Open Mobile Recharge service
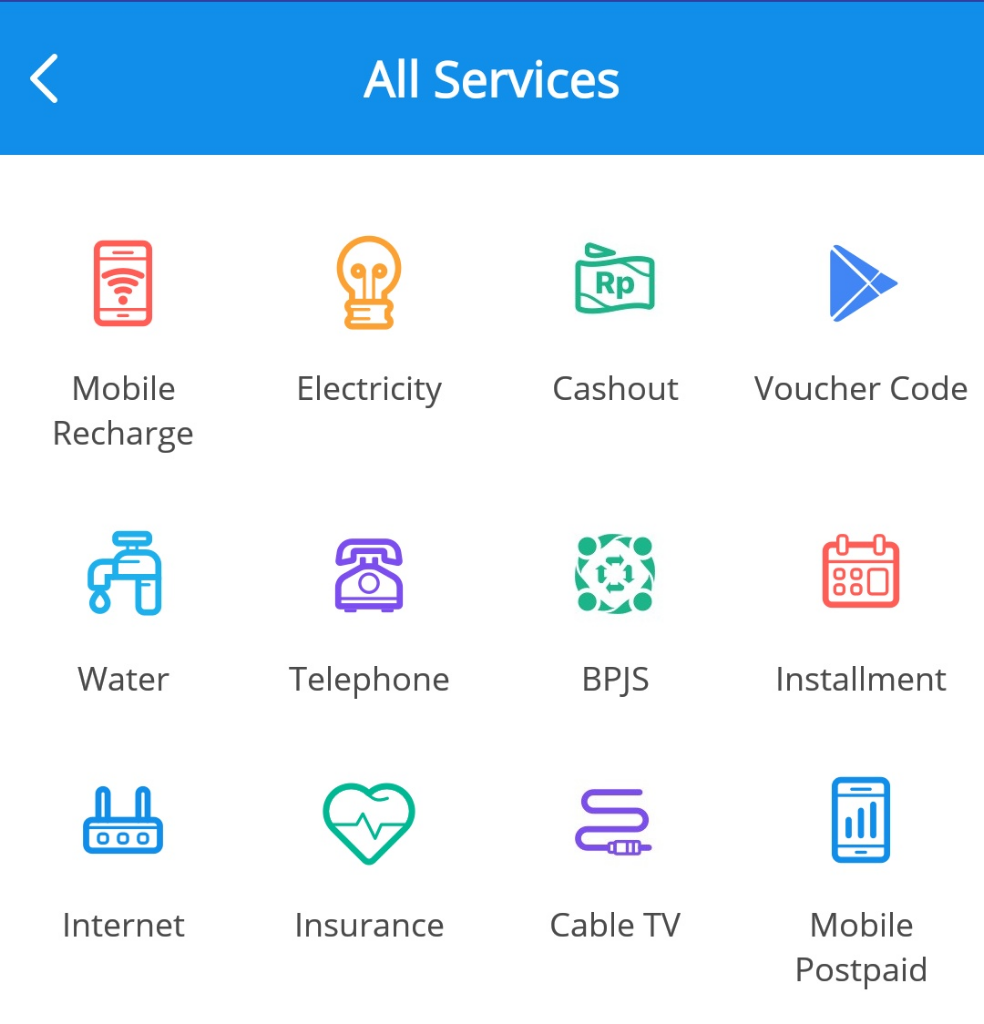The width and height of the screenshot is (984, 1024). click(123, 283)
